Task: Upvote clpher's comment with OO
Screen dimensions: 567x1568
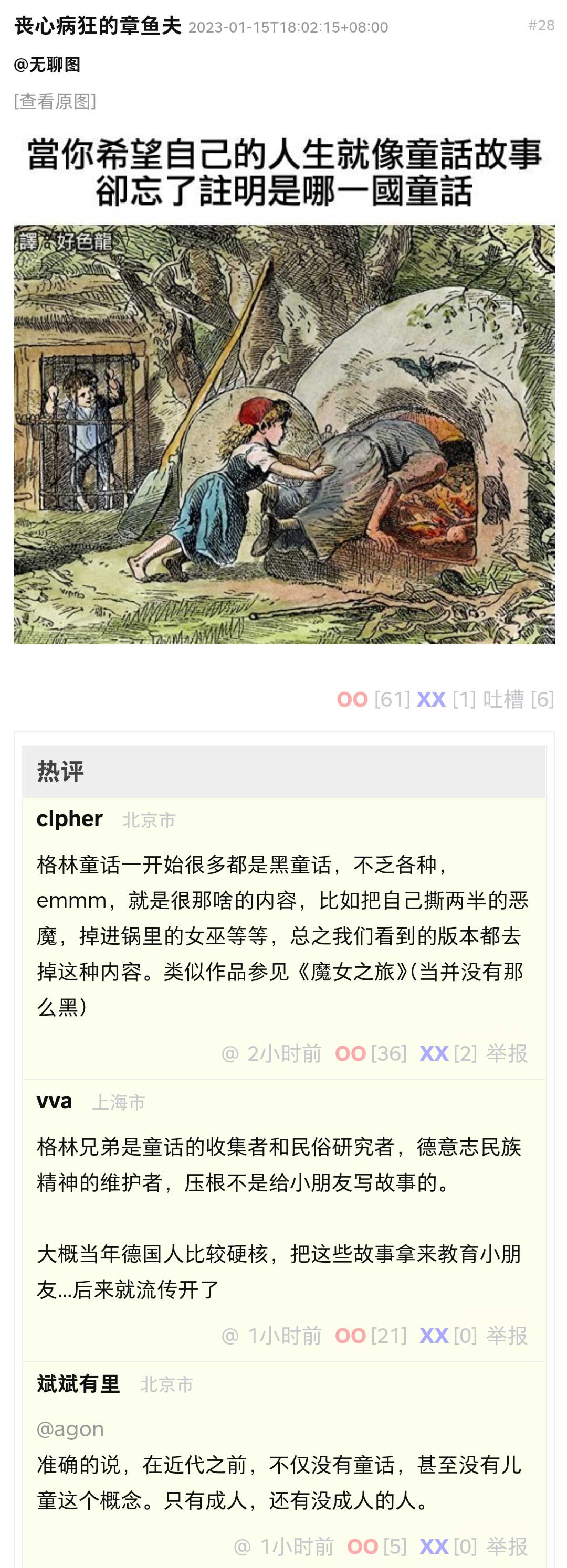Action: point(350,1053)
